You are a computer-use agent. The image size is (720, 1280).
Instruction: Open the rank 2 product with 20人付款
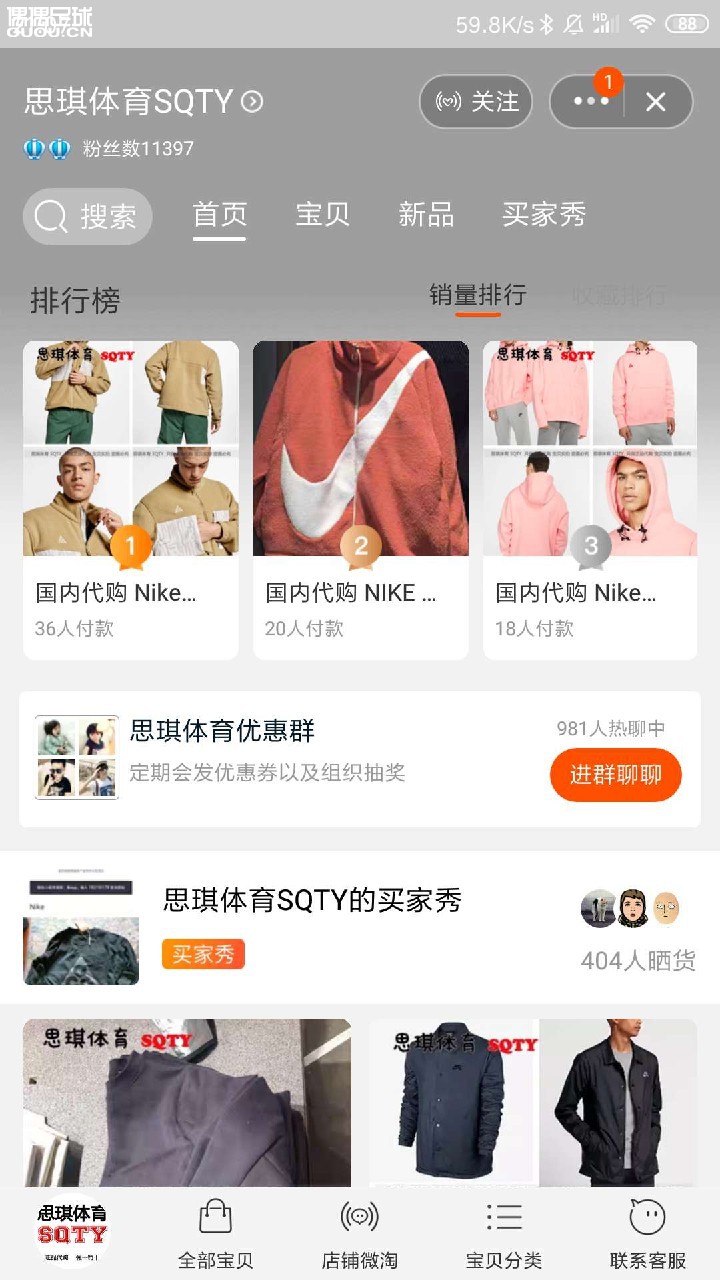[x=360, y=500]
